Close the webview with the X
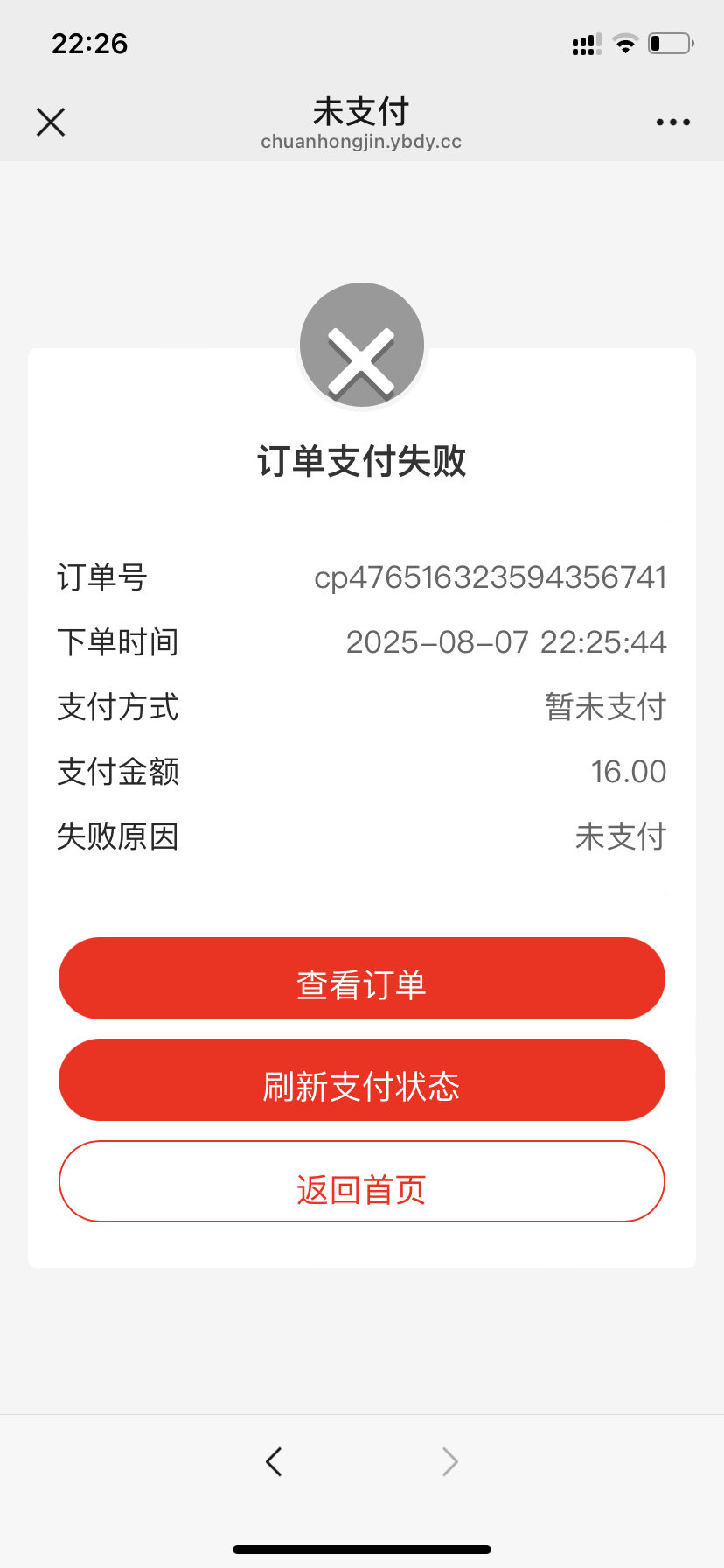The width and height of the screenshot is (724, 1568). point(51,122)
